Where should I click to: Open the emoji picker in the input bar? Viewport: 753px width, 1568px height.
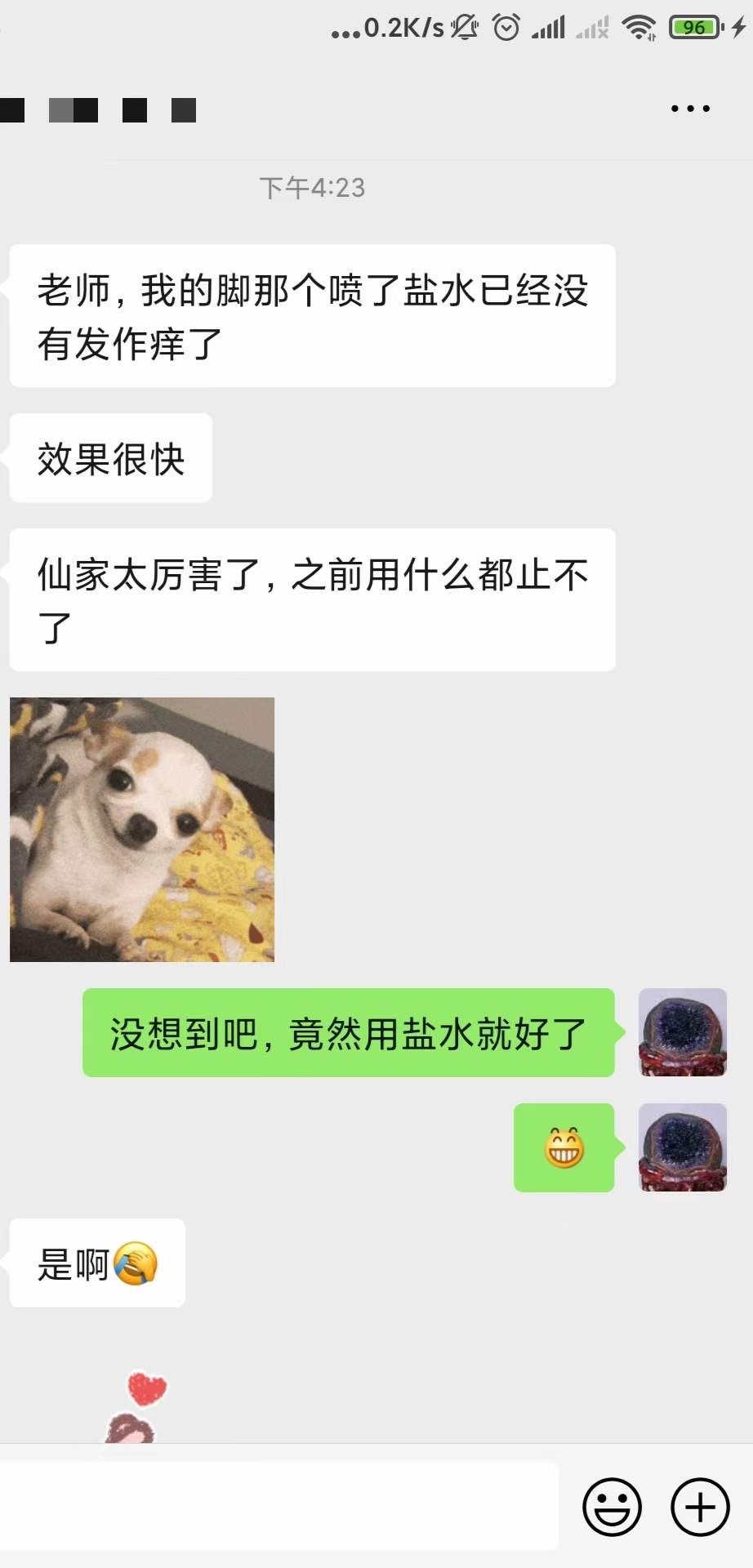click(x=611, y=1507)
